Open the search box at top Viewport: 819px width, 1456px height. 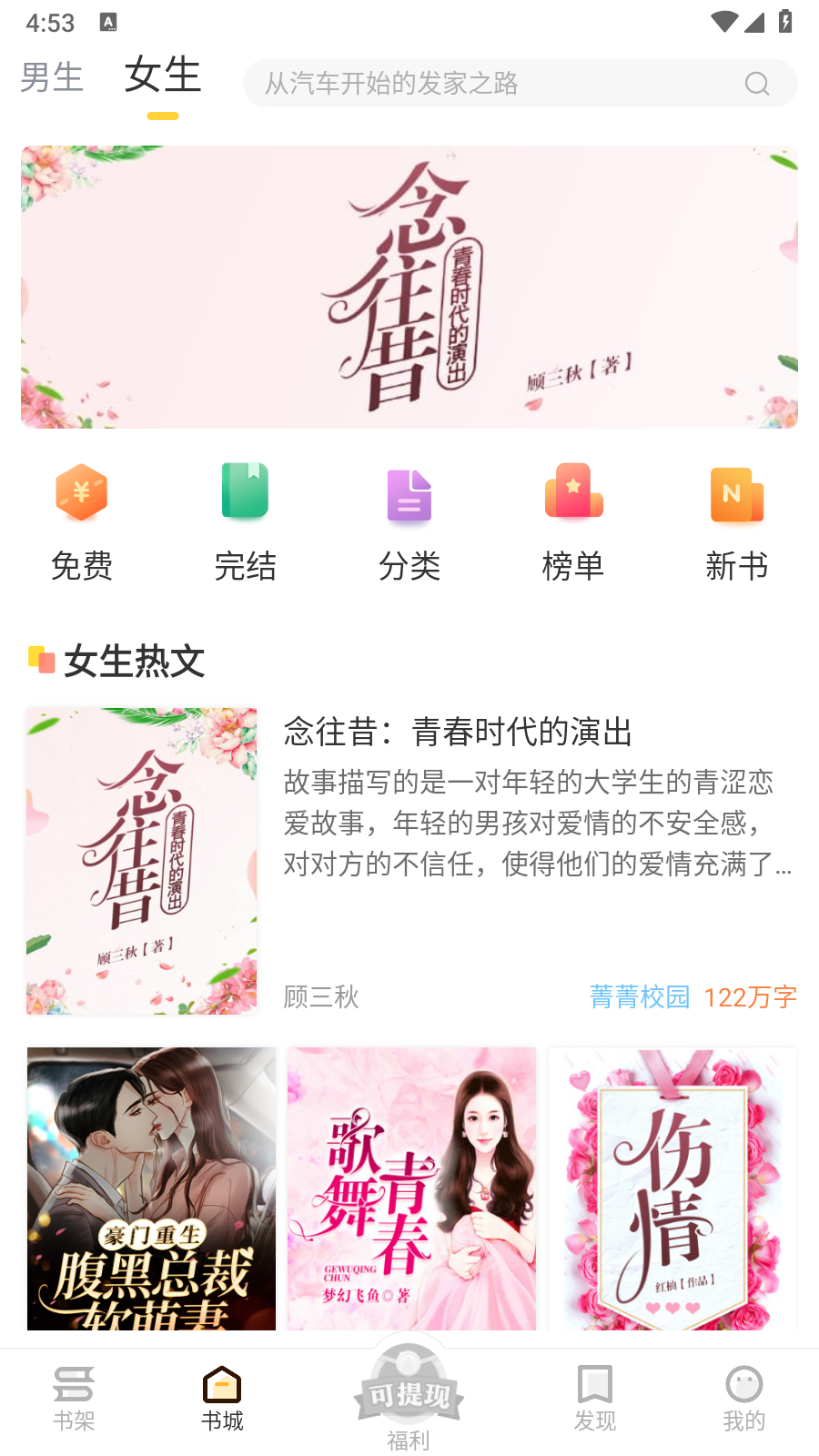click(520, 84)
